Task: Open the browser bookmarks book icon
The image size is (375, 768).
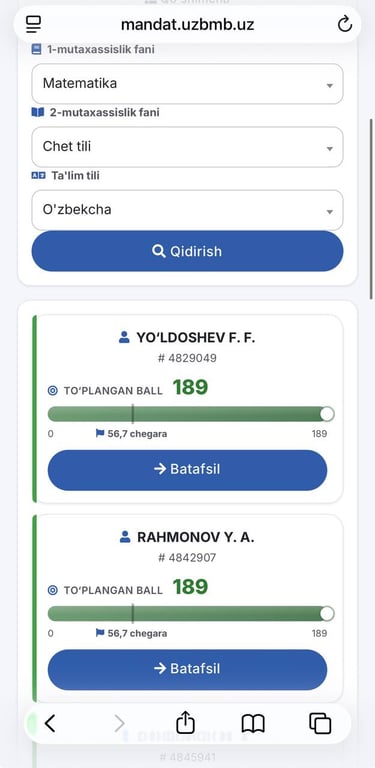Action: click(x=253, y=723)
